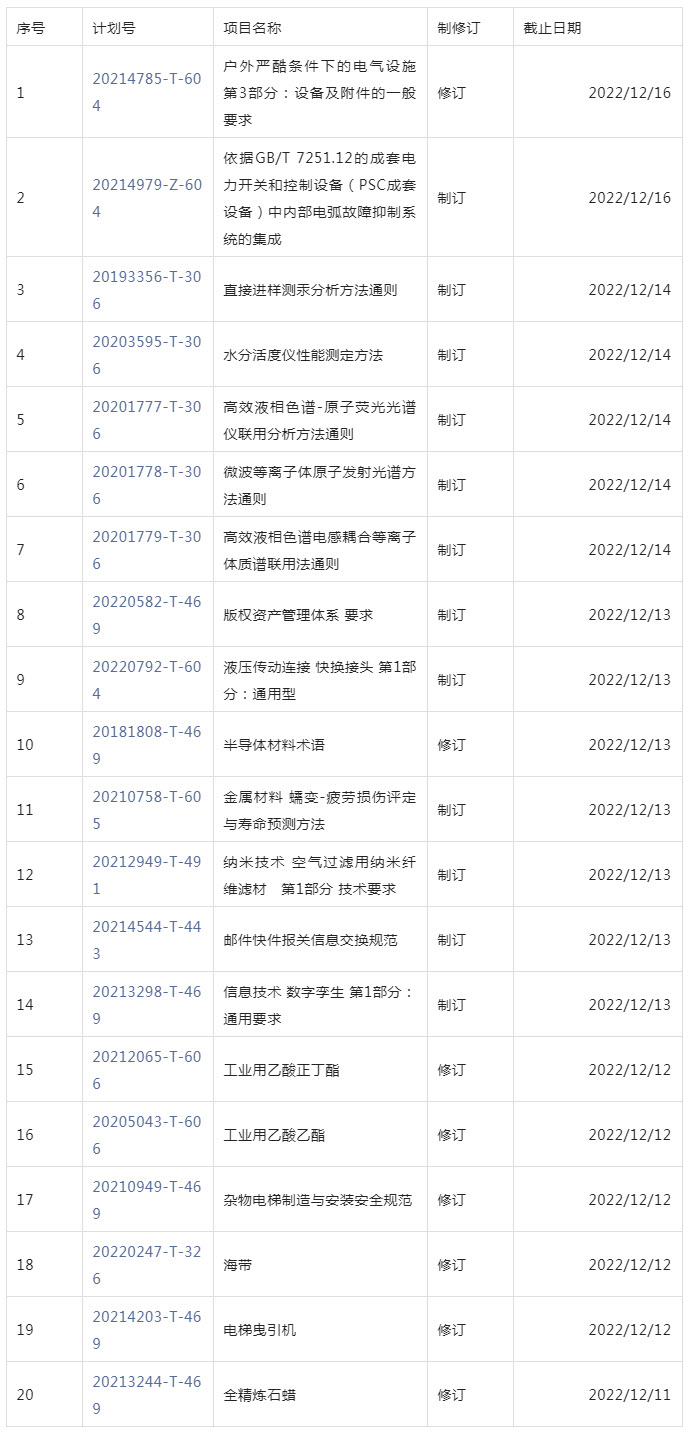Screen dimensions: 689x1437
Task: Tap plan number 20201779-T-306
Action: point(146,537)
